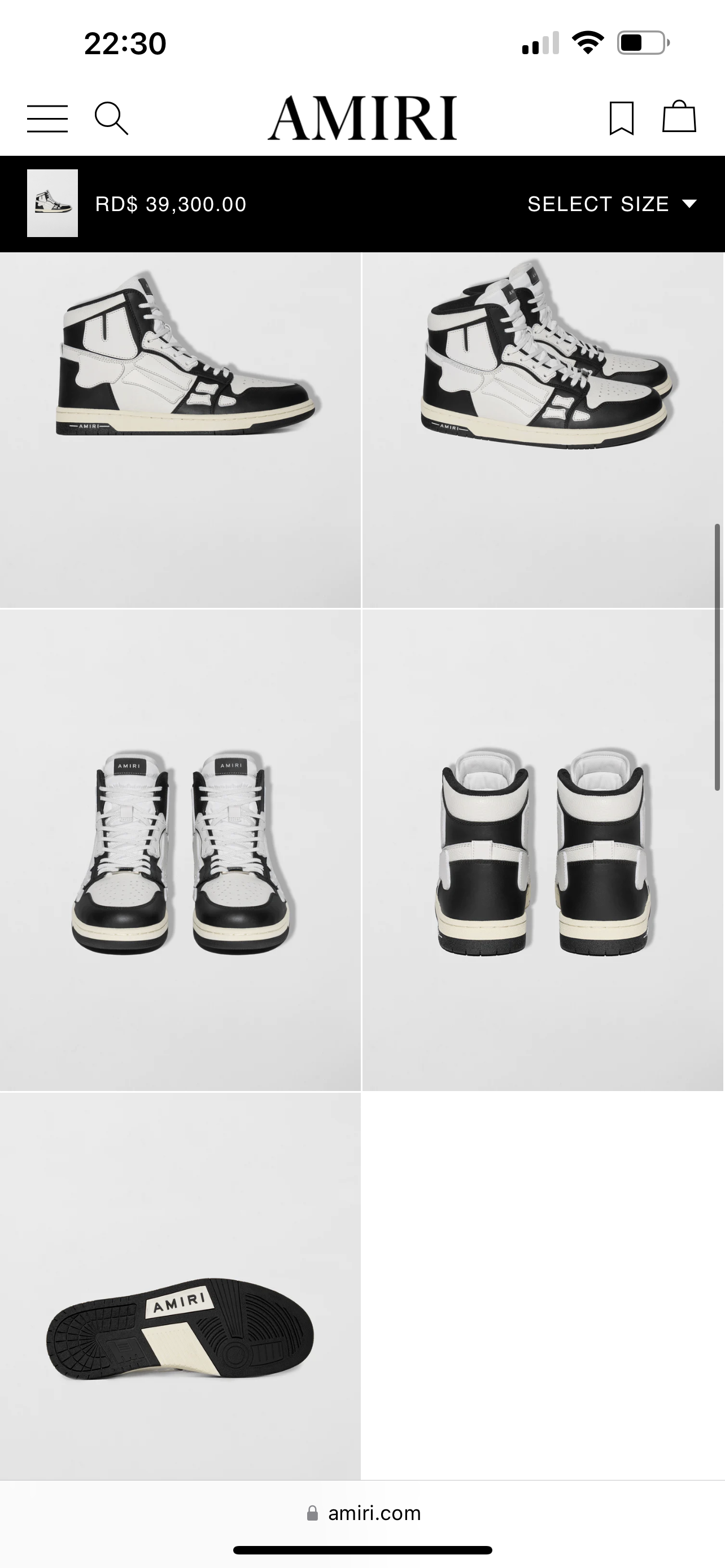Open the saved items bookmark
The width and height of the screenshot is (725, 1568).
click(x=622, y=118)
